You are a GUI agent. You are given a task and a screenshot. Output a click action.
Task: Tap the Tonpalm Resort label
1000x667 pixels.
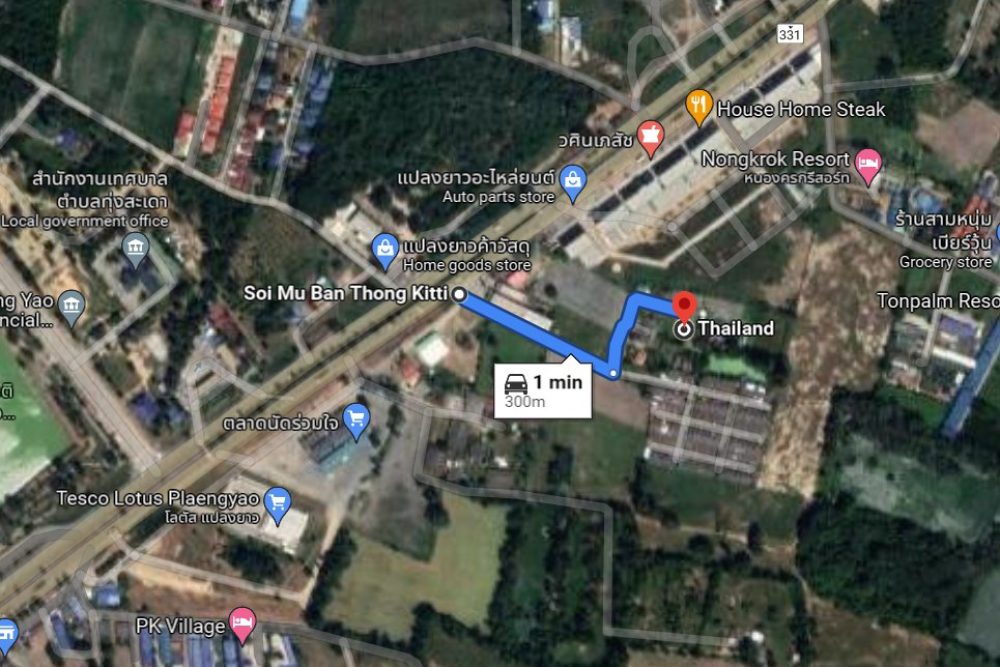(936, 300)
